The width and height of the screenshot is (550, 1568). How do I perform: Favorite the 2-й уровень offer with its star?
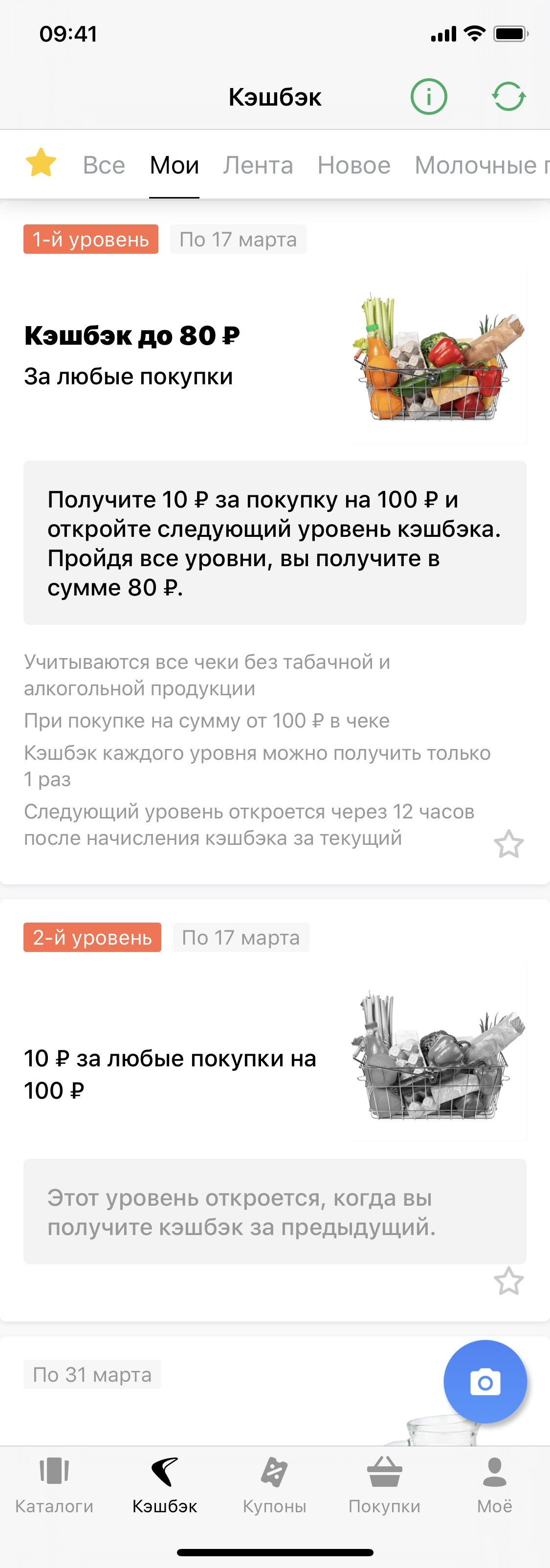click(x=508, y=1281)
